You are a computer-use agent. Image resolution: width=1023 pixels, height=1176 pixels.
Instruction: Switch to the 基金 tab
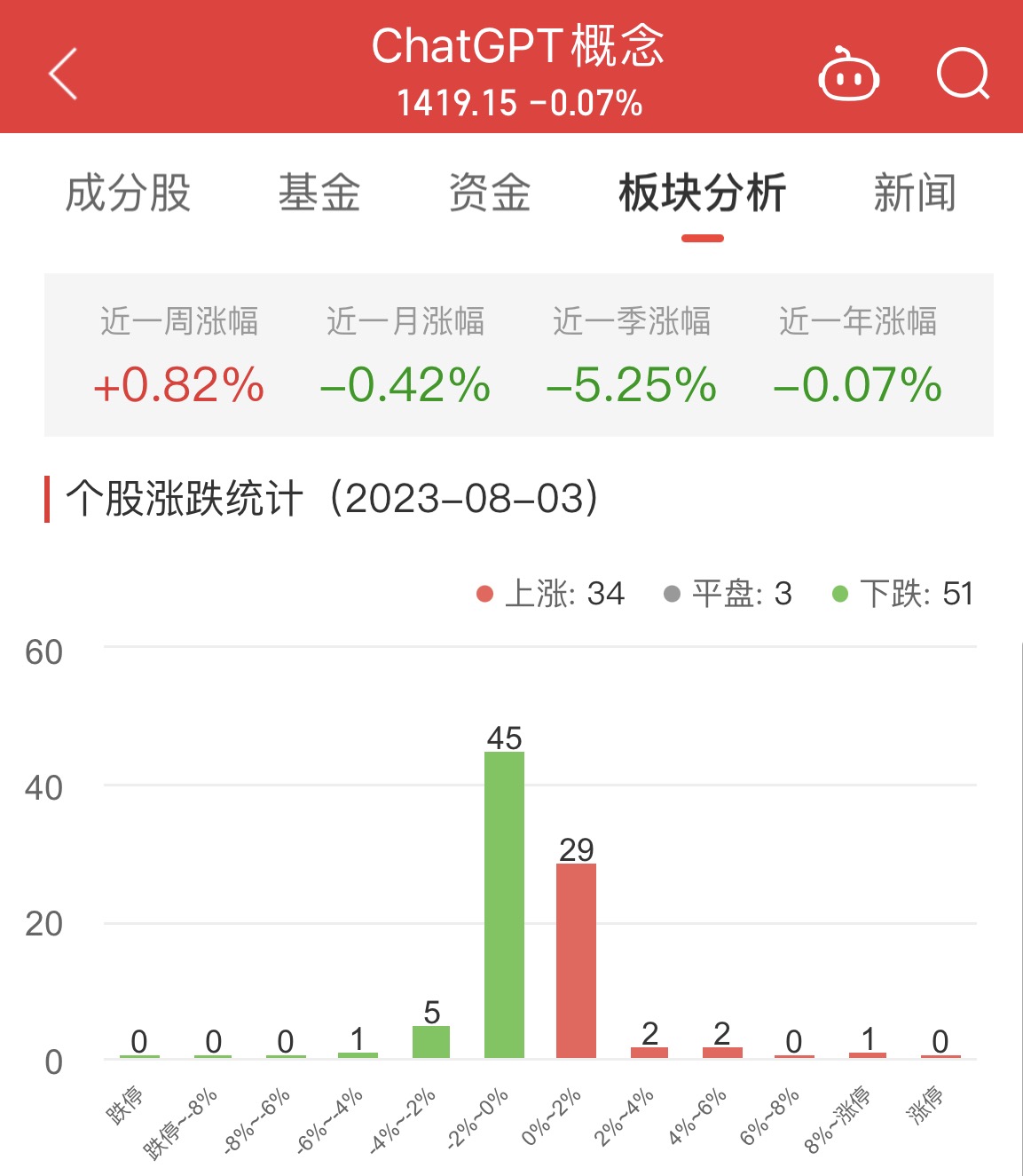pos(319,193)
